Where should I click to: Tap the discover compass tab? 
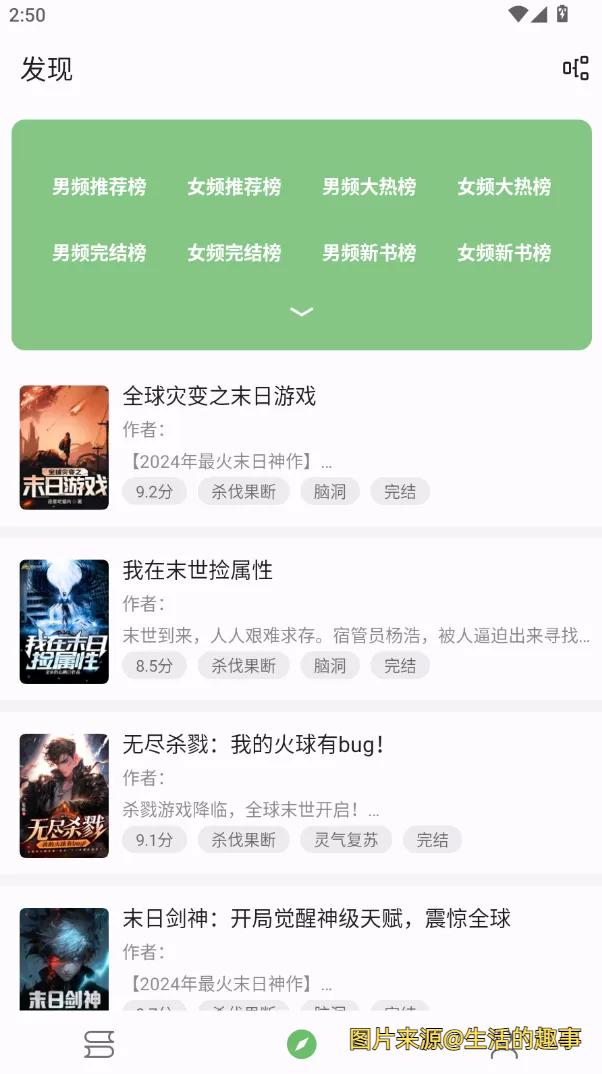(301, 1045)
